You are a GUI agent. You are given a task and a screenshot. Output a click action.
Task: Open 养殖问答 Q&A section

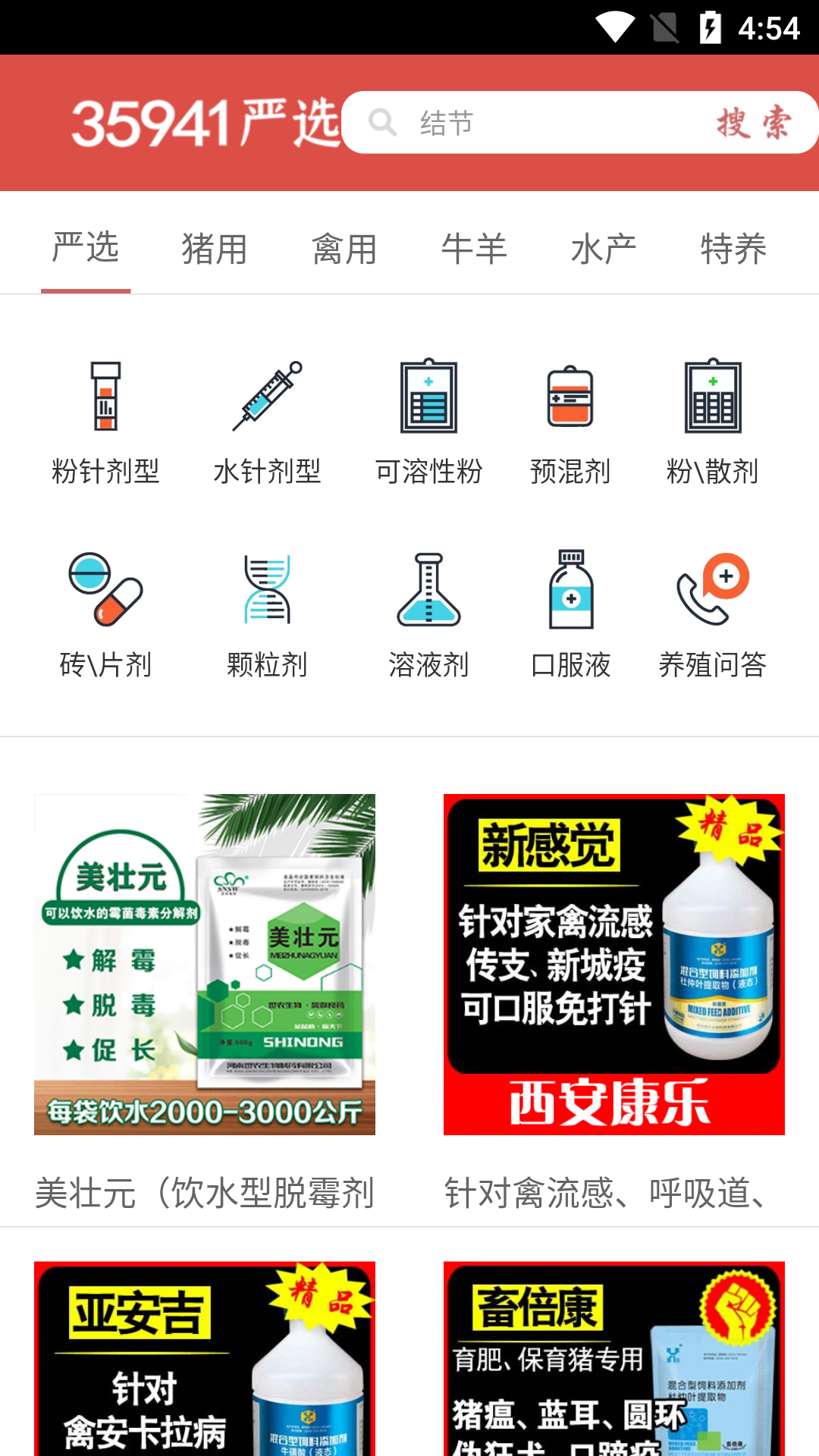pyautogui.click(x=712, y=614)
